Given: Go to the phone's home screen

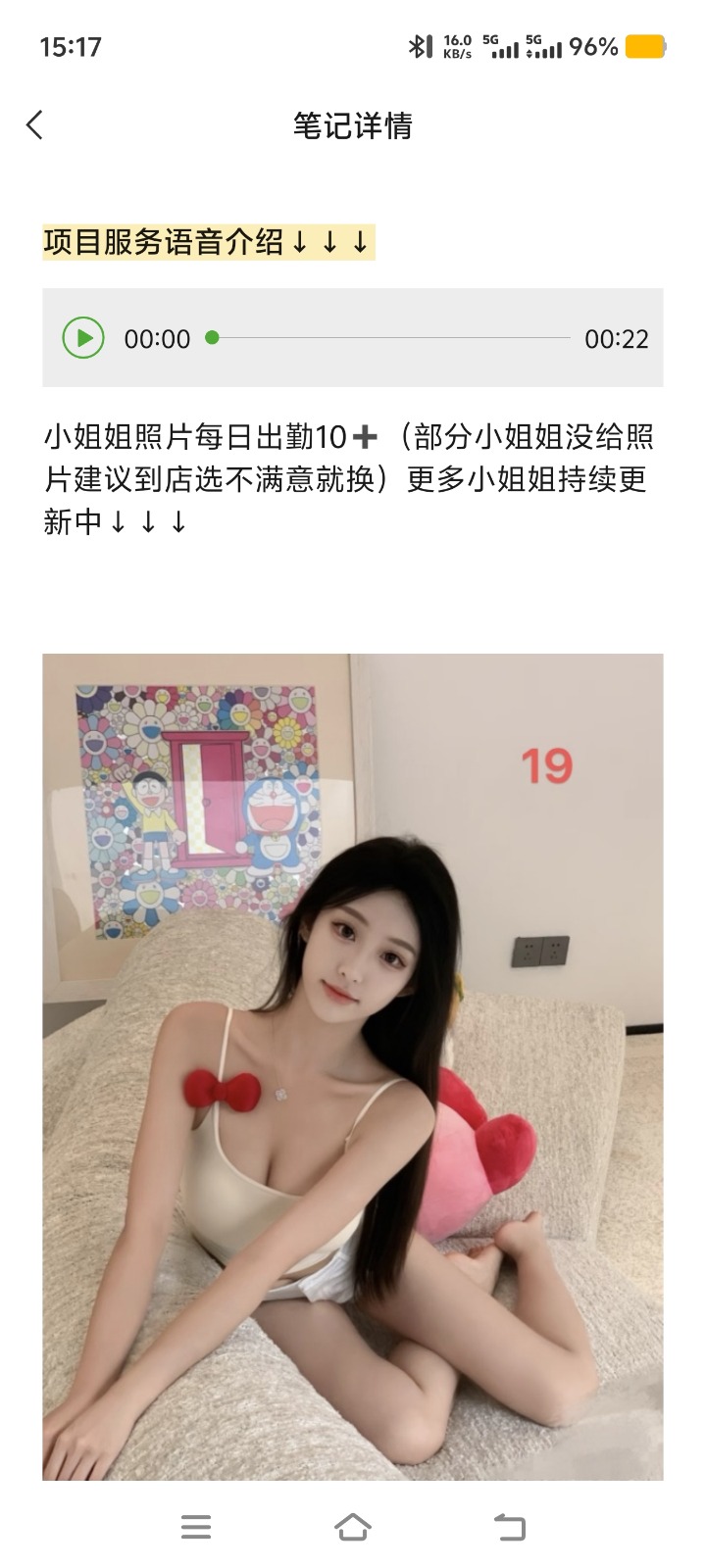Looking at the screenshot, I should [x=353, y=1526].
